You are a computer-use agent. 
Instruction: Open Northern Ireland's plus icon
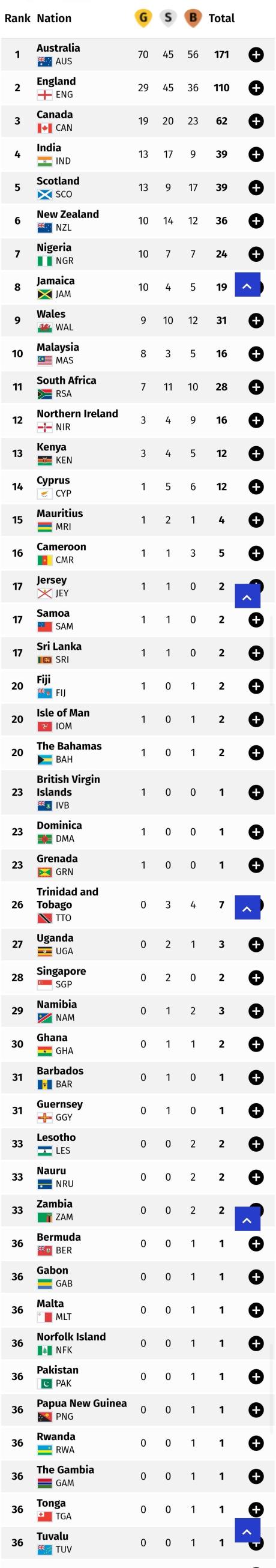[x=256, y=420]
